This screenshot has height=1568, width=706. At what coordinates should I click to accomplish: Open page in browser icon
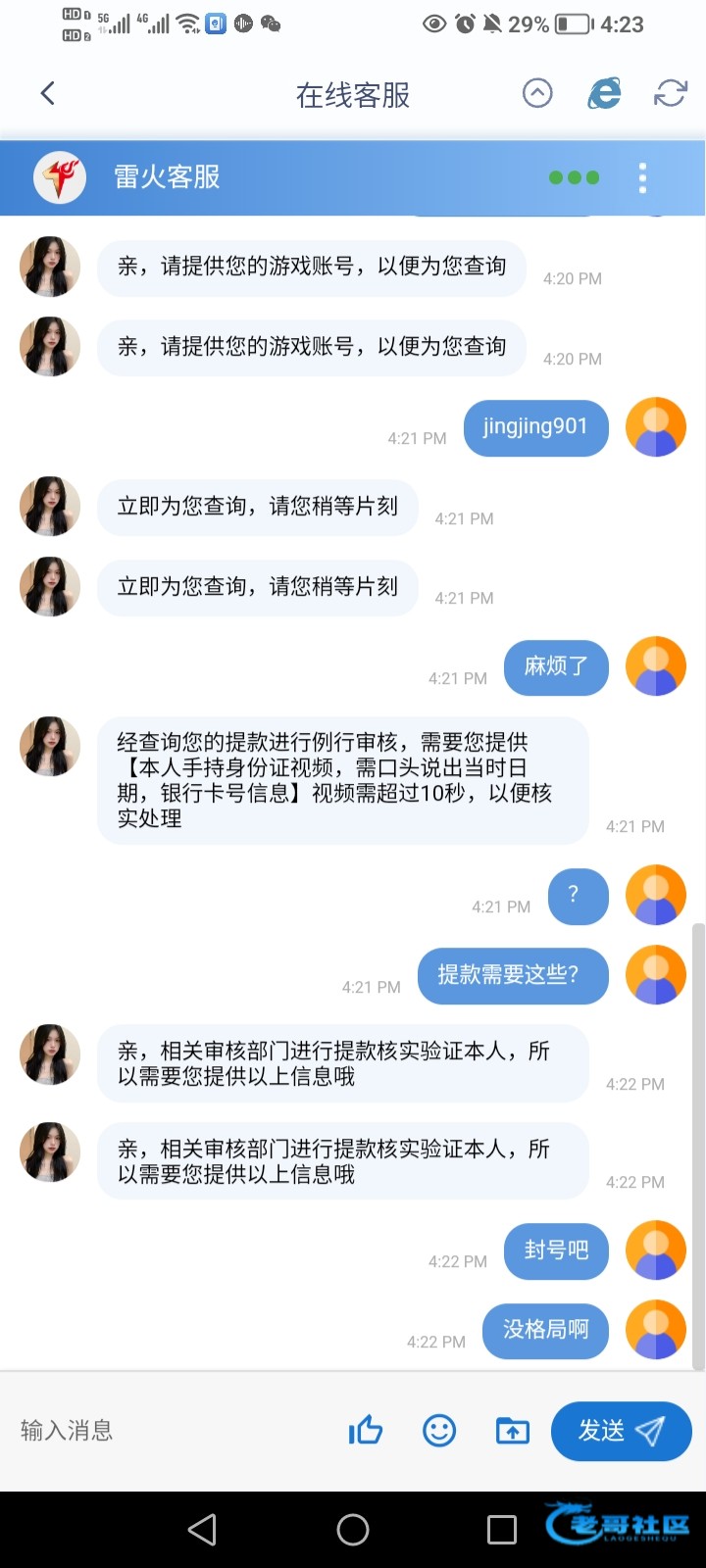point(604,93)
